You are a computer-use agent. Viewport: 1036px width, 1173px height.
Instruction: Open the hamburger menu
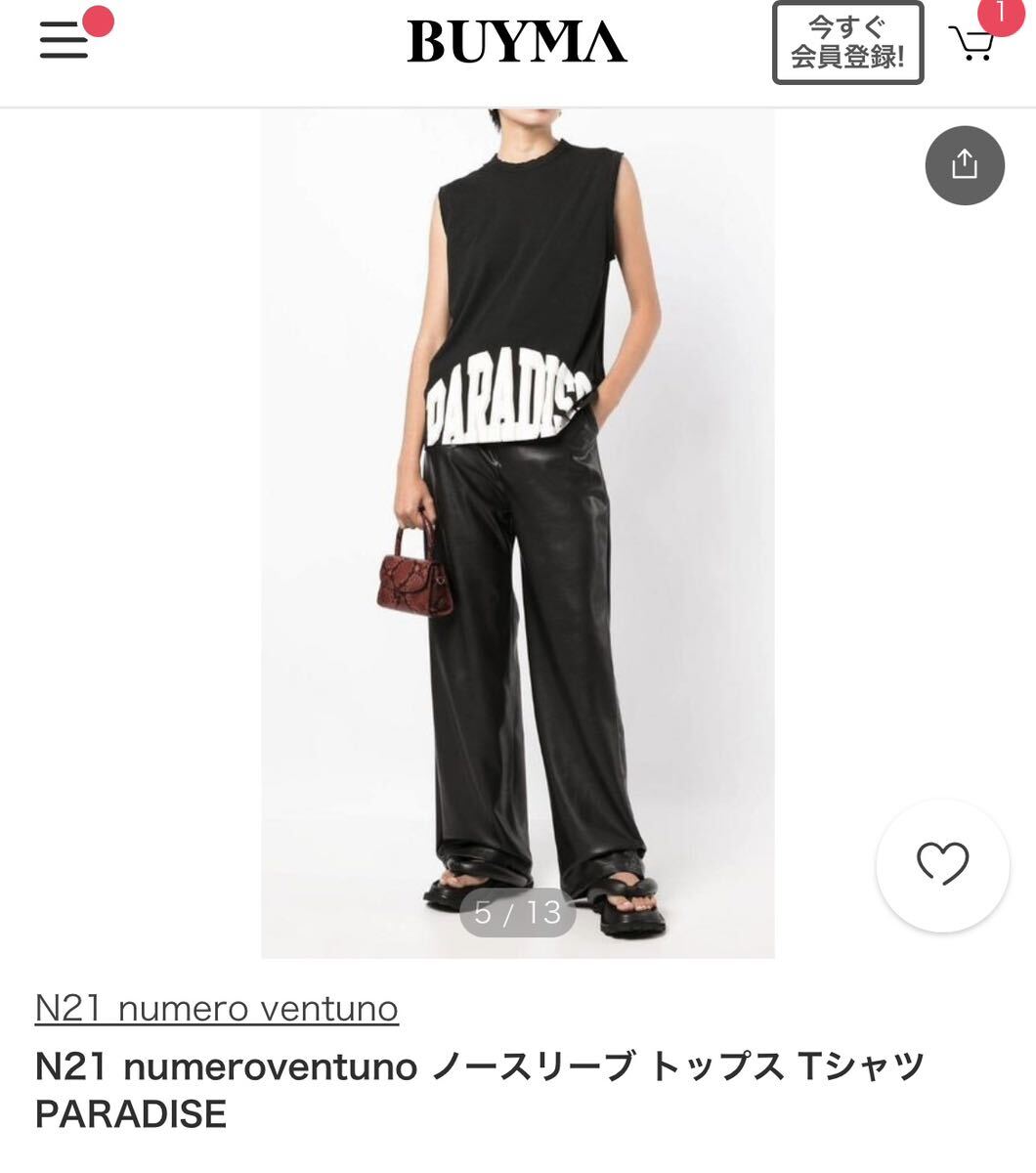point(65,40)
